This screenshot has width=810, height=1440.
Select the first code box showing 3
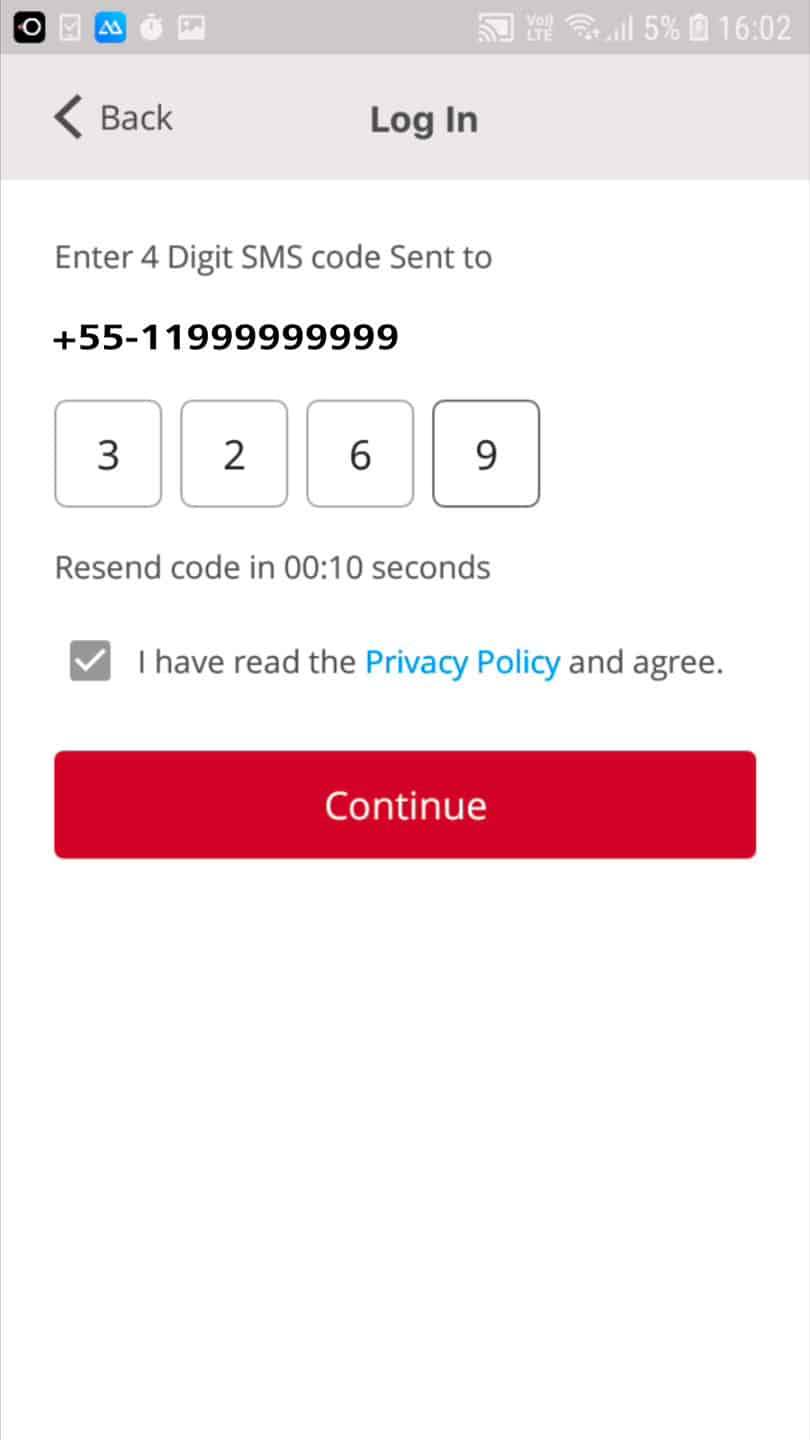click(108, 454)
